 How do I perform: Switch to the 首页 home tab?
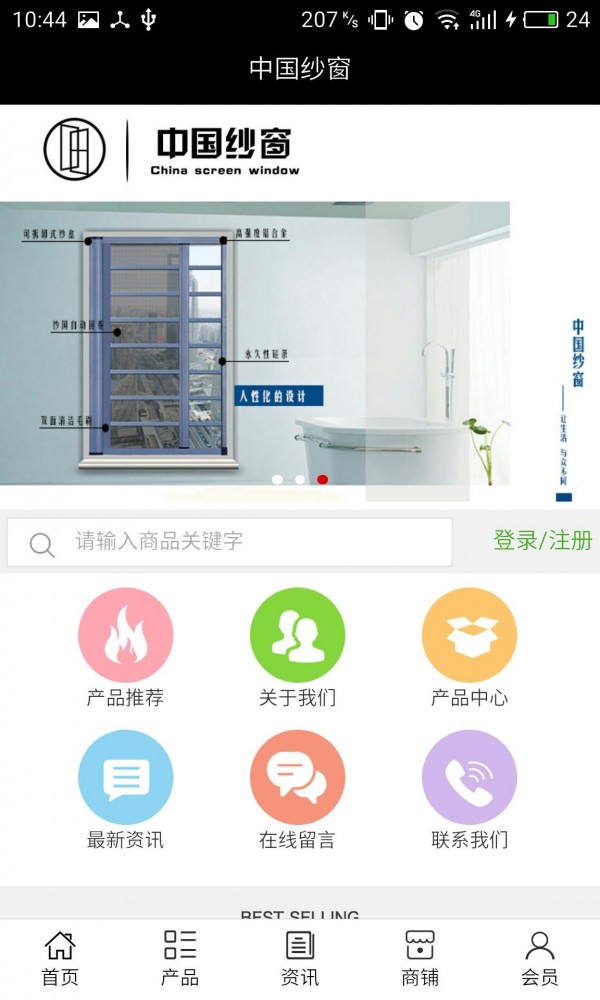[60, 958]
